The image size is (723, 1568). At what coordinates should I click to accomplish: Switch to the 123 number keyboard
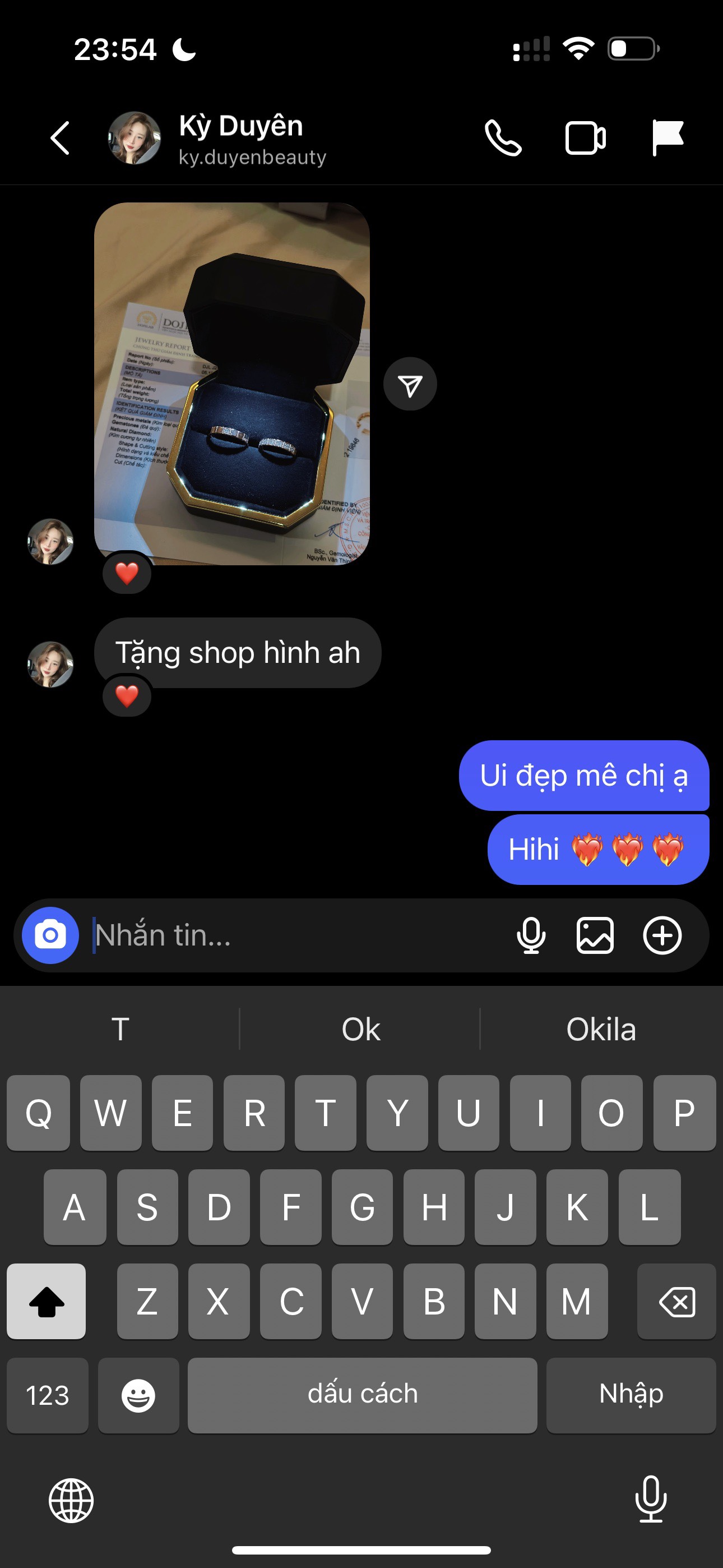[x=48, y=1395]
